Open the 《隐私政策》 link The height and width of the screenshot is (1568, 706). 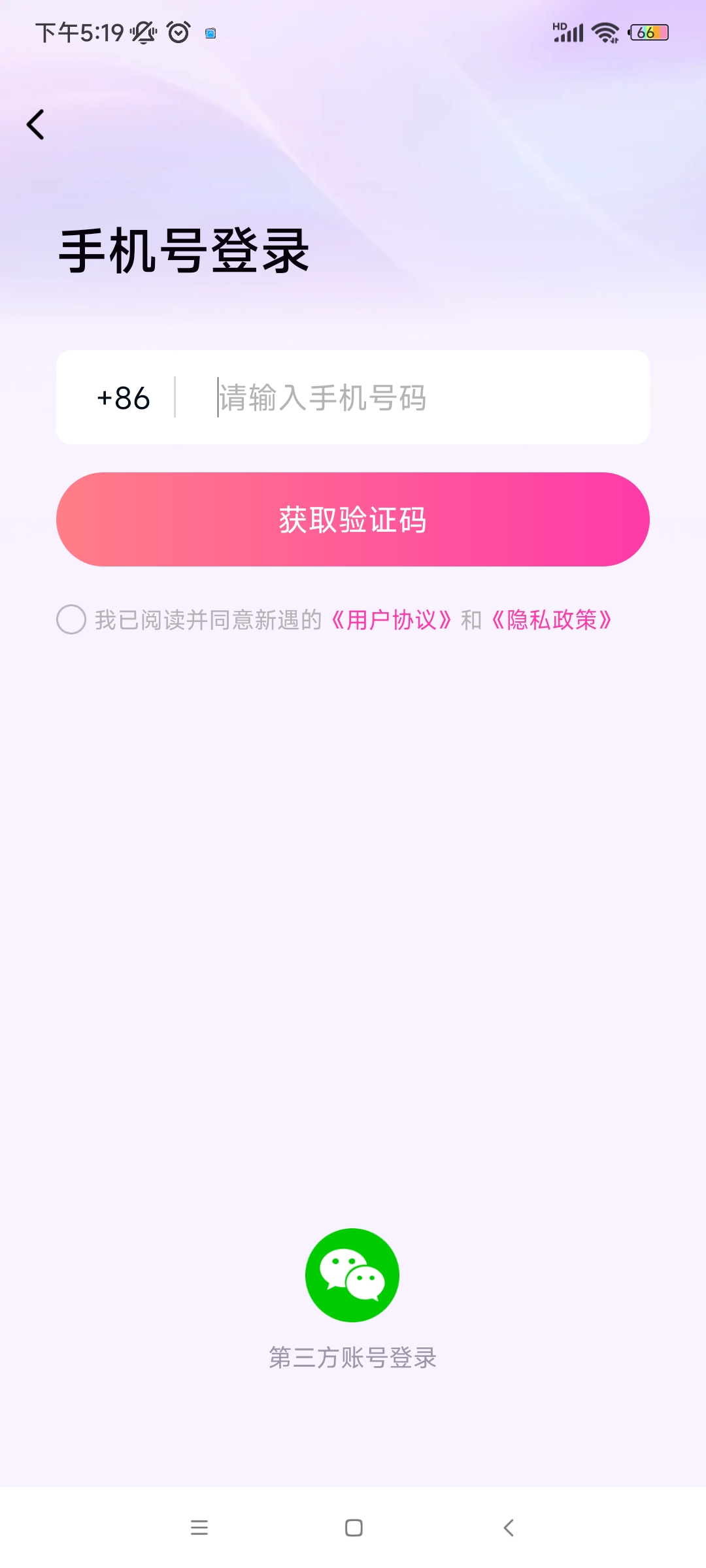click(x=552, y=620)
